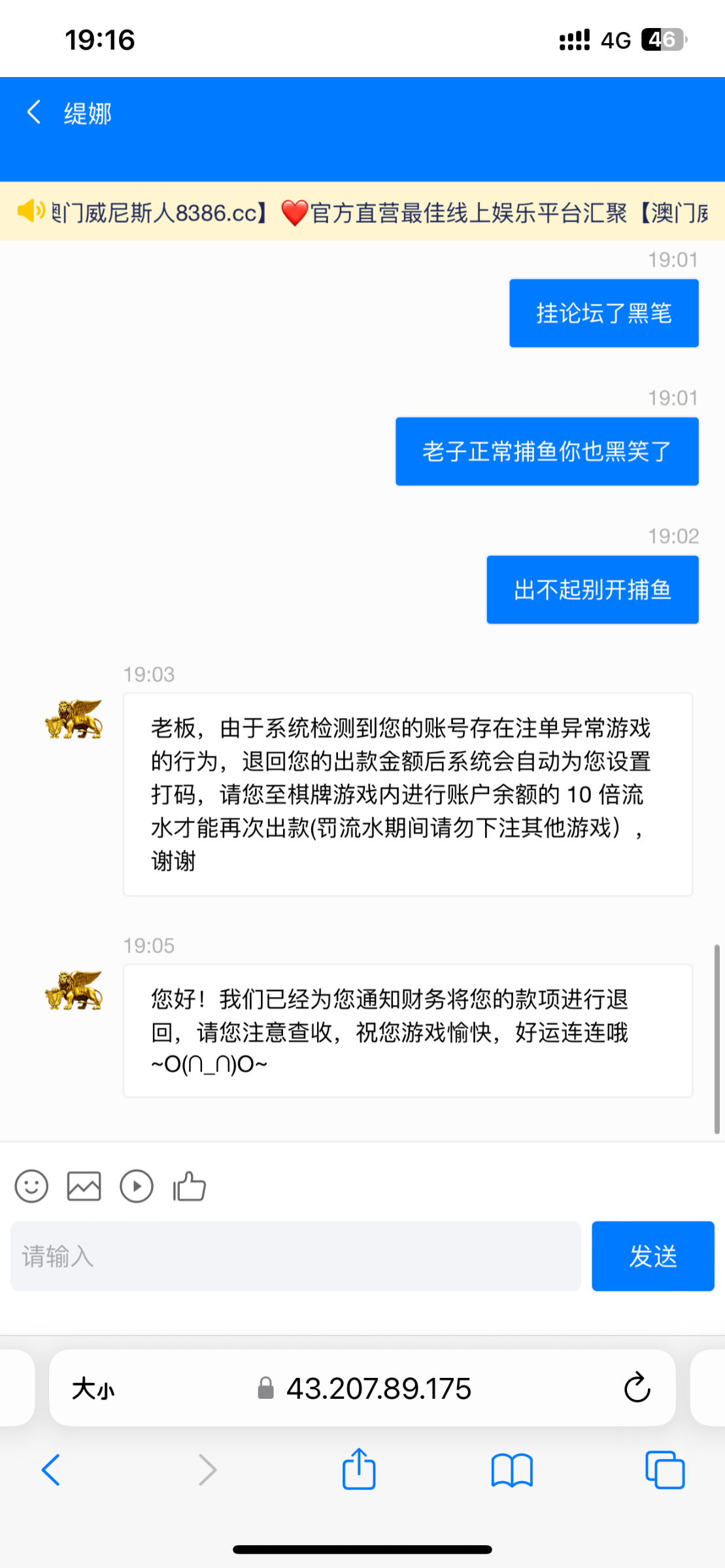Image resolution: width=725 pixels, height=1568 pixels.
Task: Go back using the chat back chevron
Action: pos(34,112)
